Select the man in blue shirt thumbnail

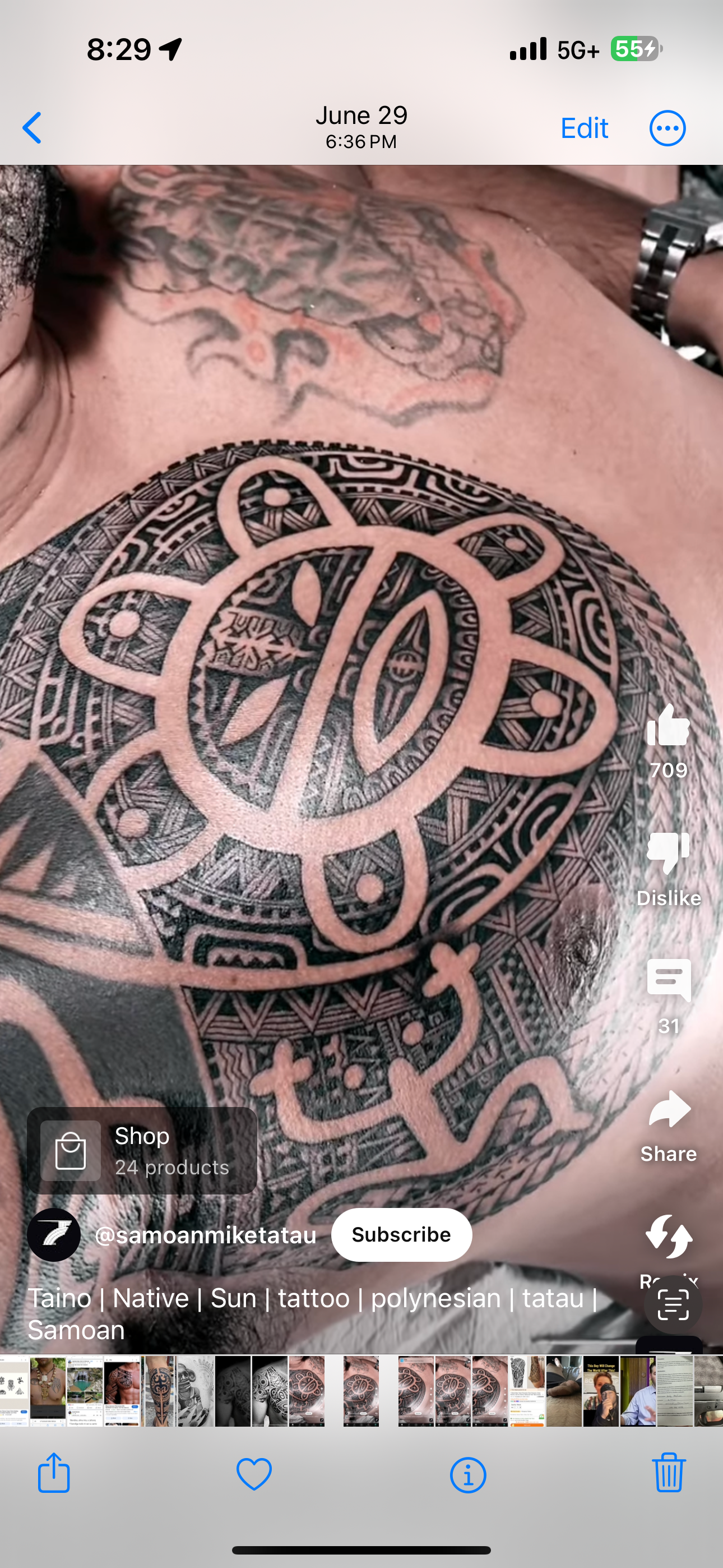point(638,1391)
